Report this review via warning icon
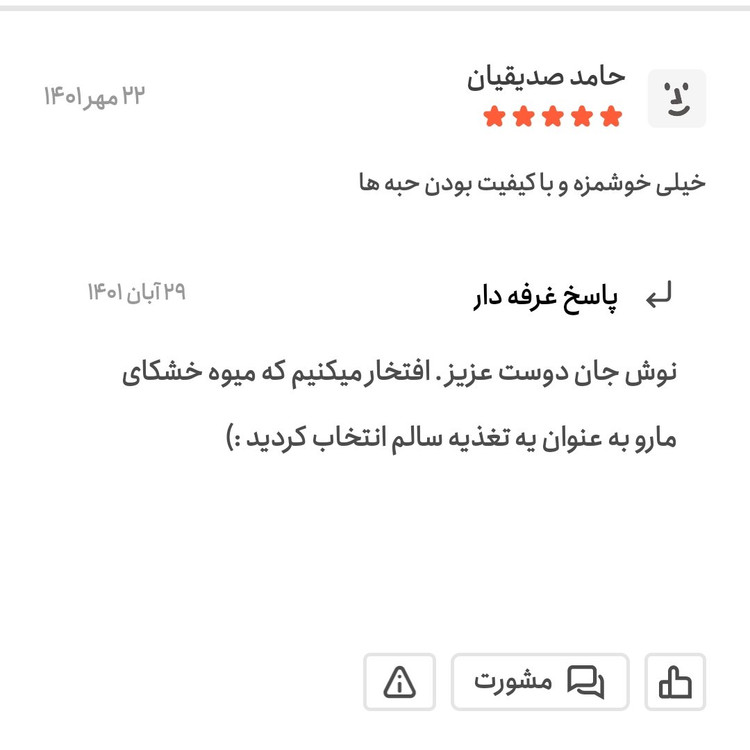Viewport: 750px width, 750px height. [x=399, y=682]
